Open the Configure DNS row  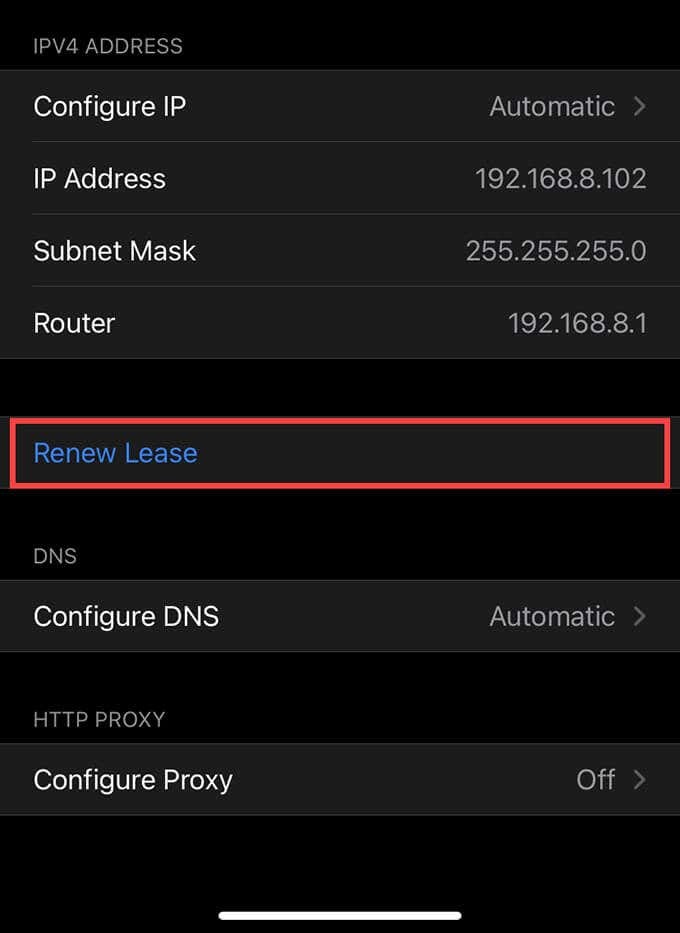(340, 616)
